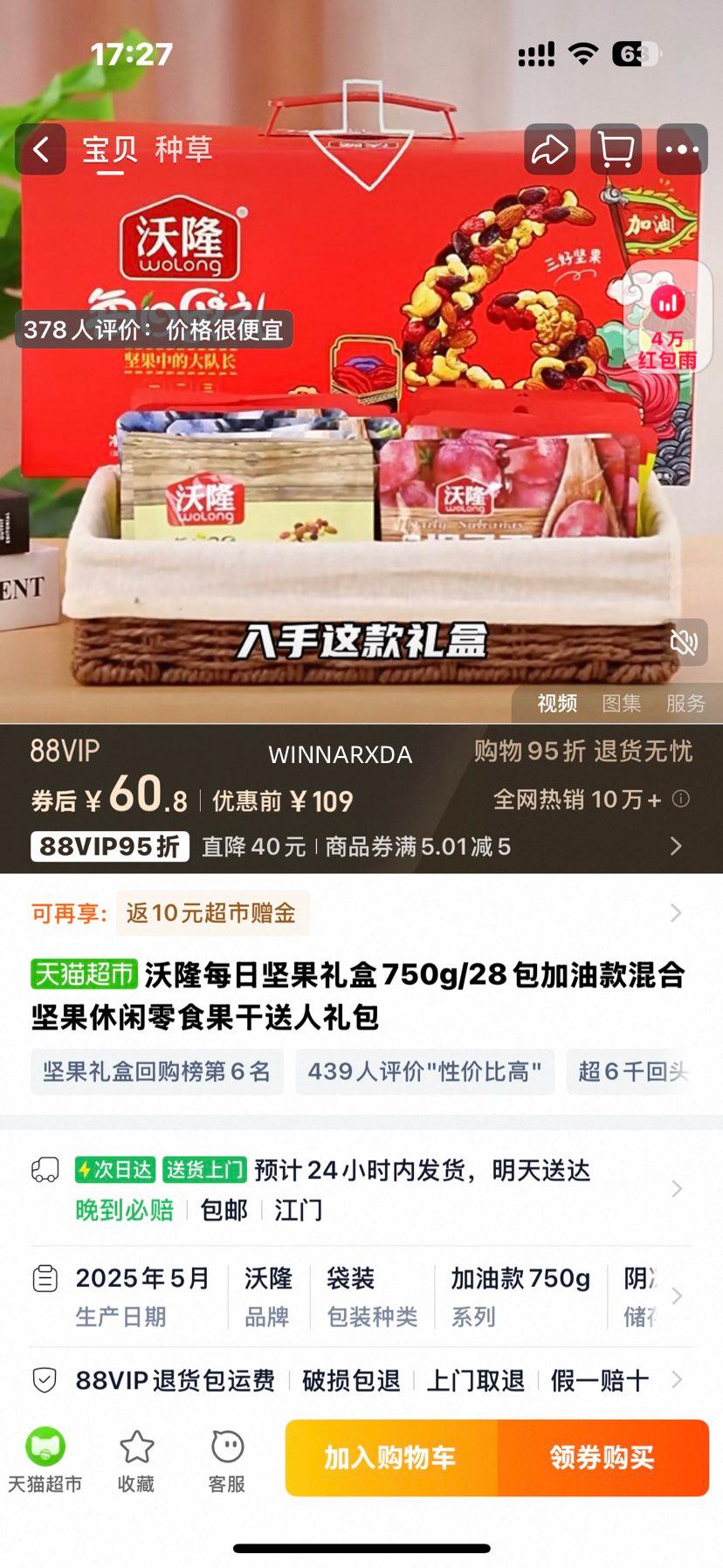Share this product
This screenshot has width=723, height=1568.
pos(549,149)
